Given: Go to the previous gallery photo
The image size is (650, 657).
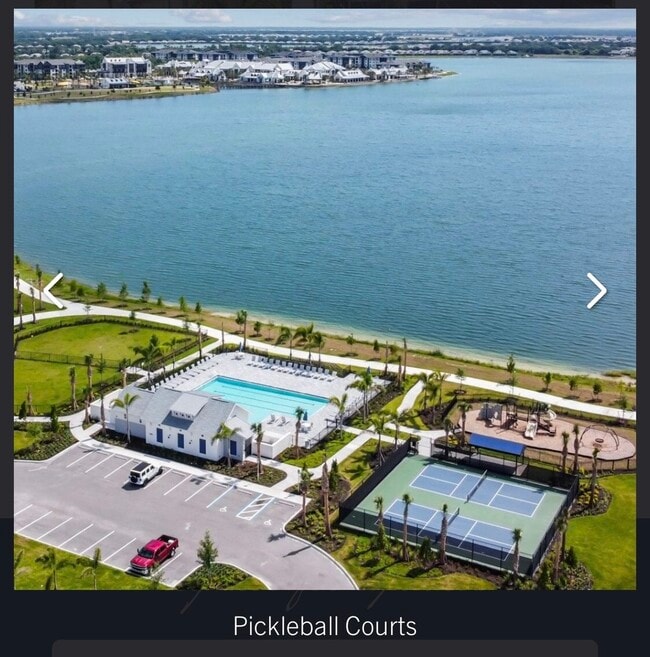Looking at the screenshot, I should point(53,290).
